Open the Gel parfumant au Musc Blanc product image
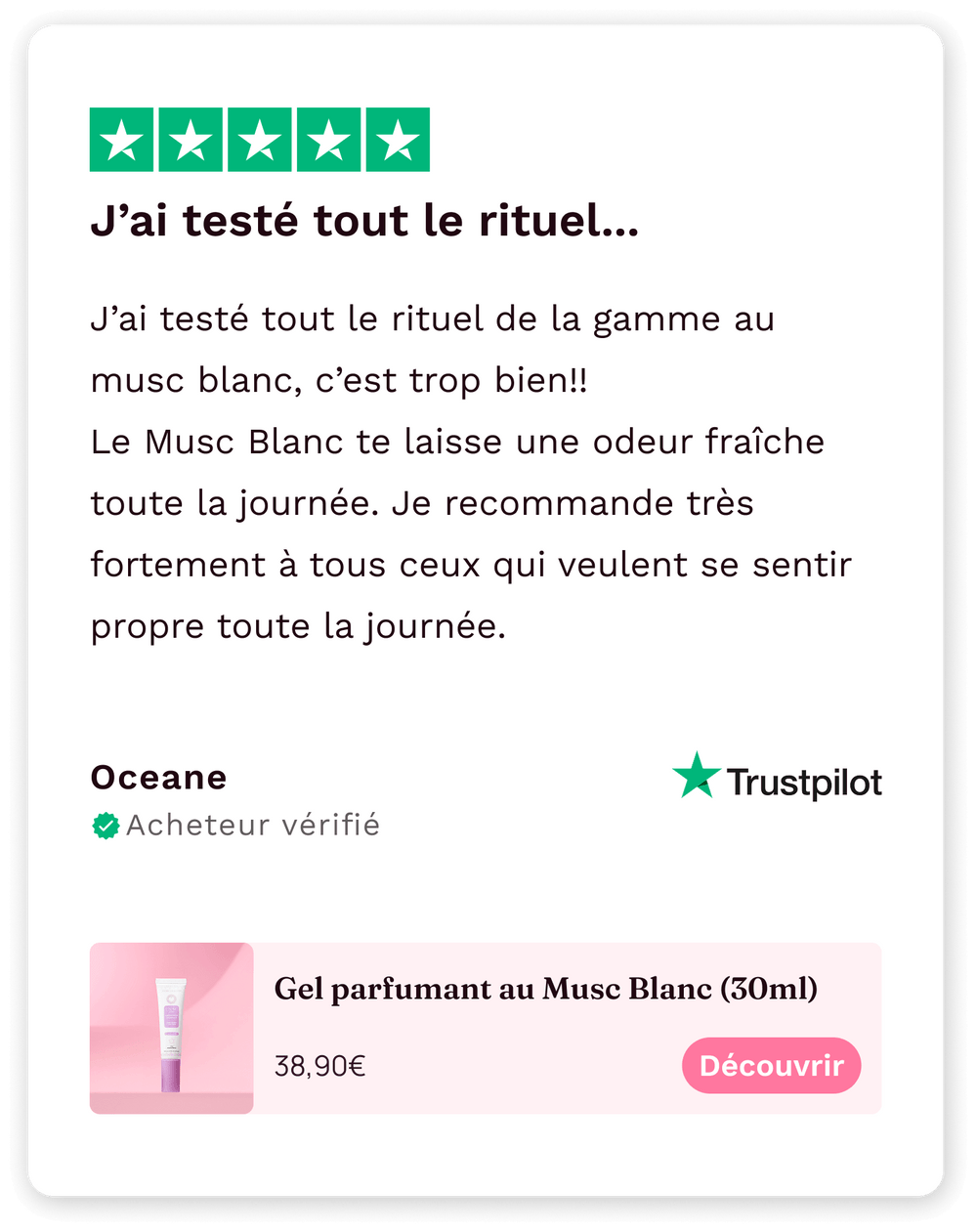The width and height of the screenshot is (977, 1232). tap(172, 1028)
